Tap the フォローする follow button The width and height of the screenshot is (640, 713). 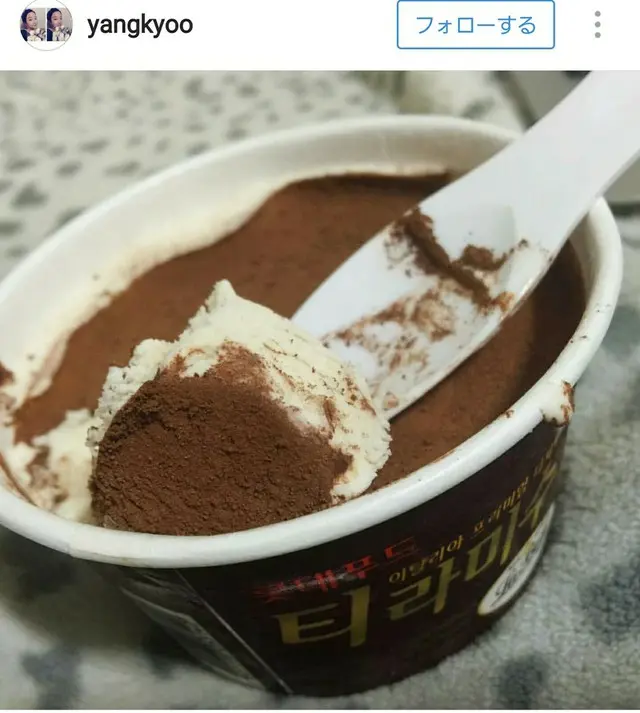[475, 25]
